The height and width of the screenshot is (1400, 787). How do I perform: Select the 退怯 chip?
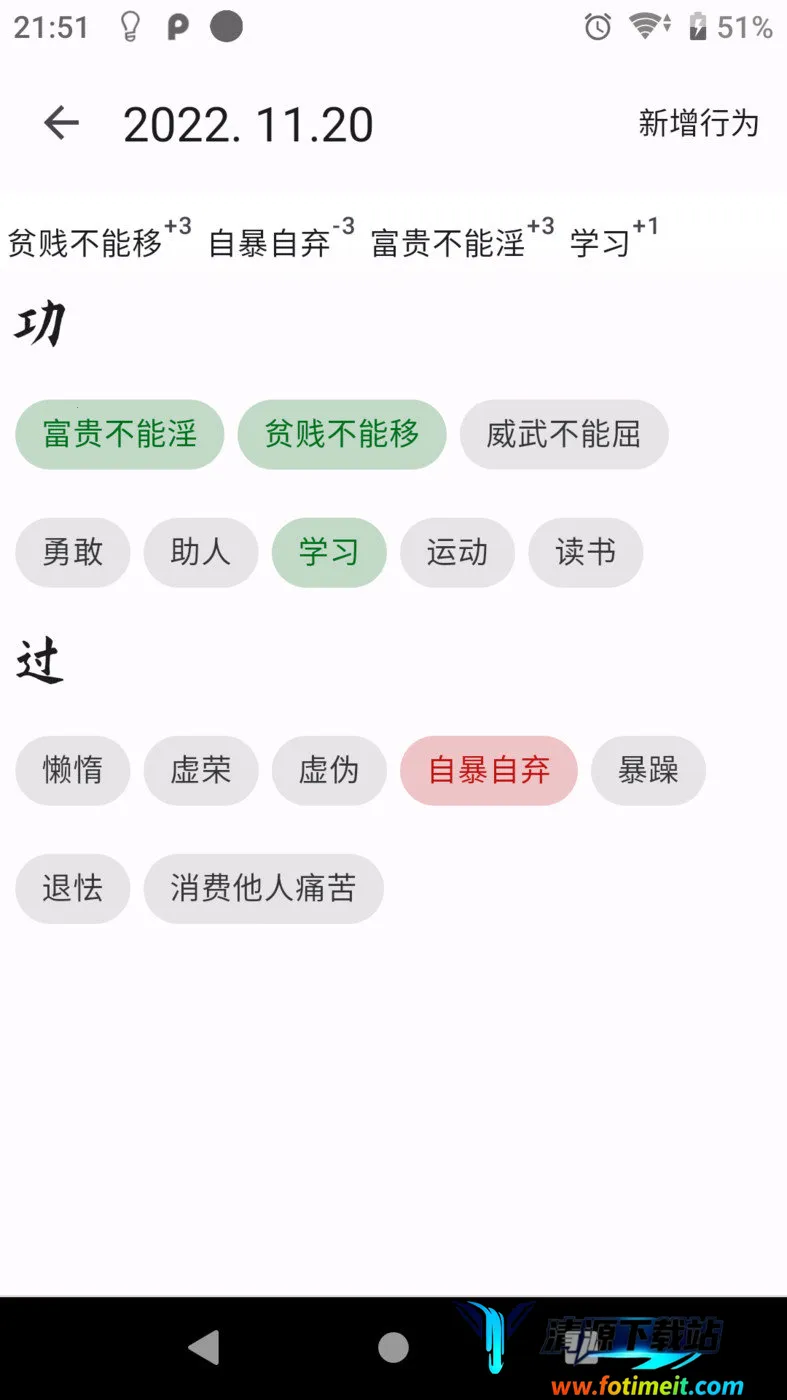72,888
